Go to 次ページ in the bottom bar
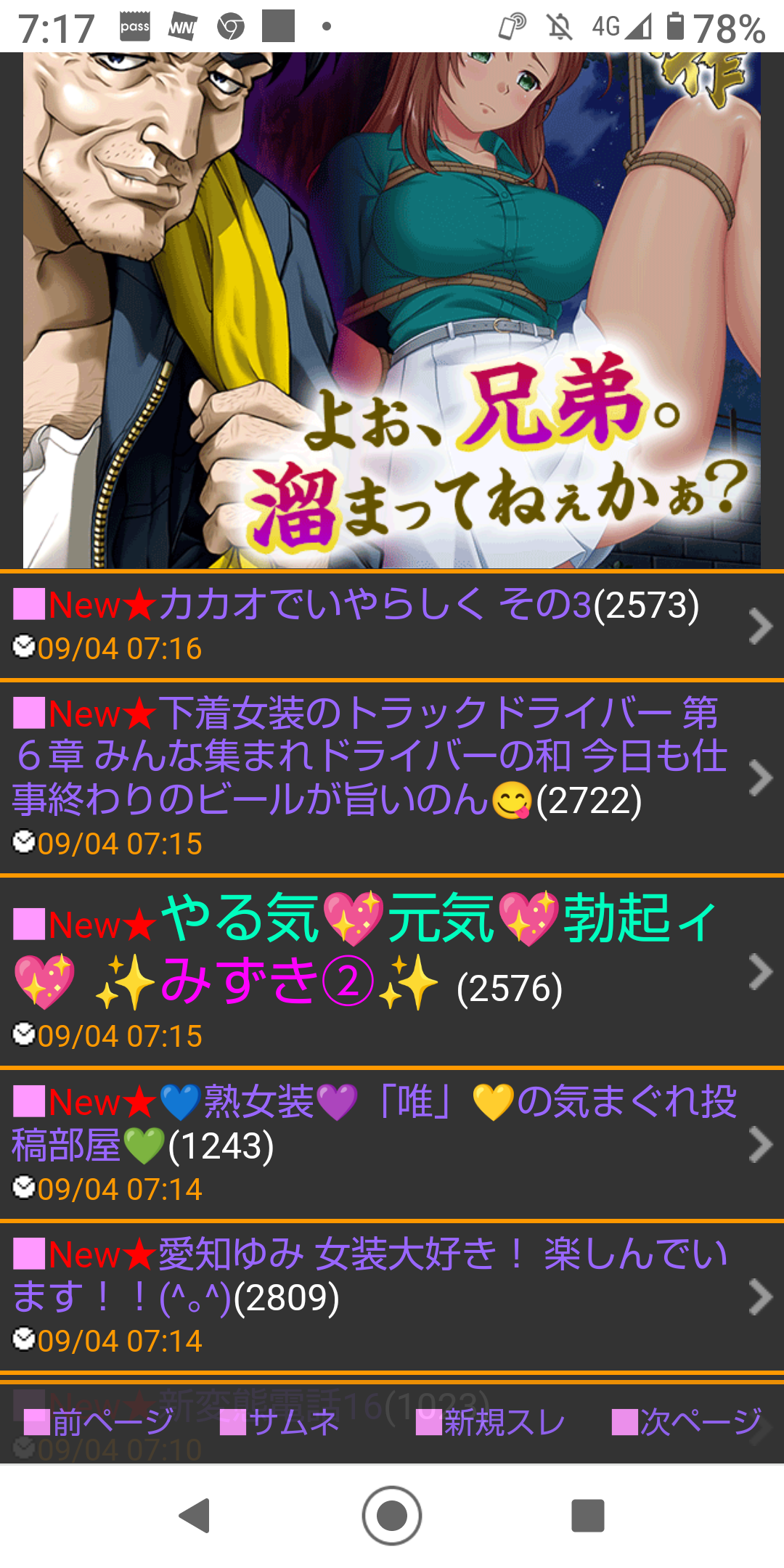The height and width of the screenshot is (1568, 784). click(687, 1422)
